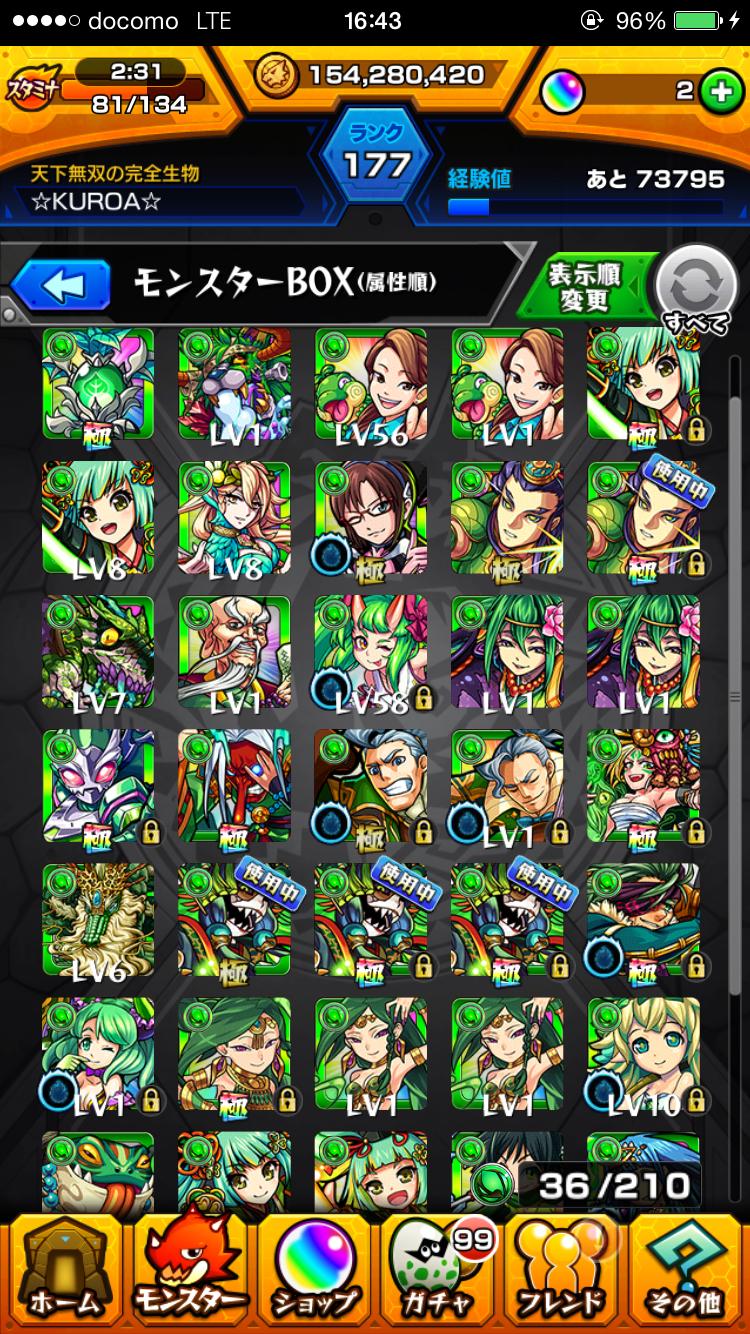Open the white-bearded old man LV1 monster
Viewport: 750px width, 1334px height.
pyautogui.click(x=234, y=652)
